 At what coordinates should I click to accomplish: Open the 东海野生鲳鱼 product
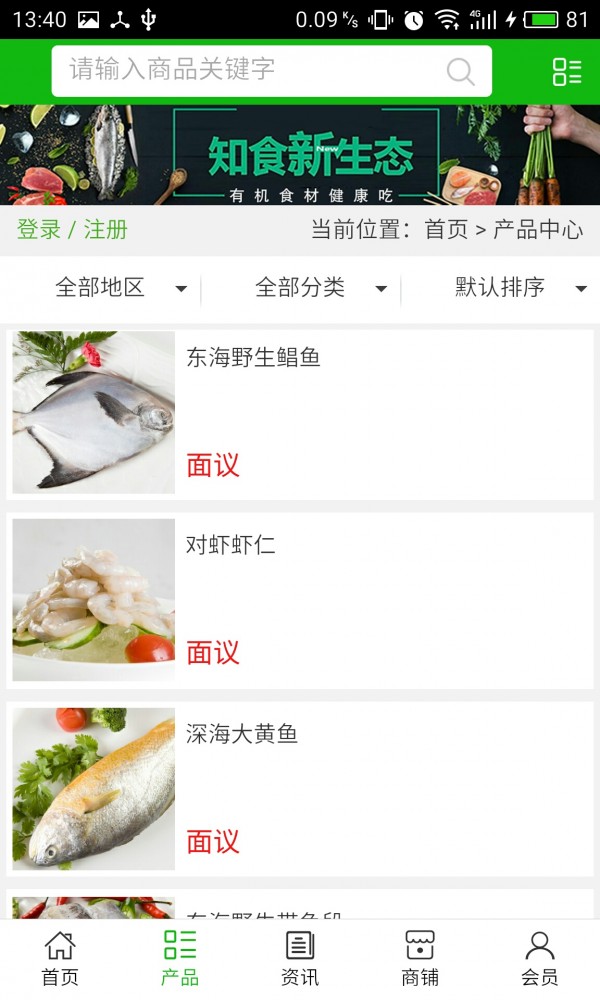[300, 414]
